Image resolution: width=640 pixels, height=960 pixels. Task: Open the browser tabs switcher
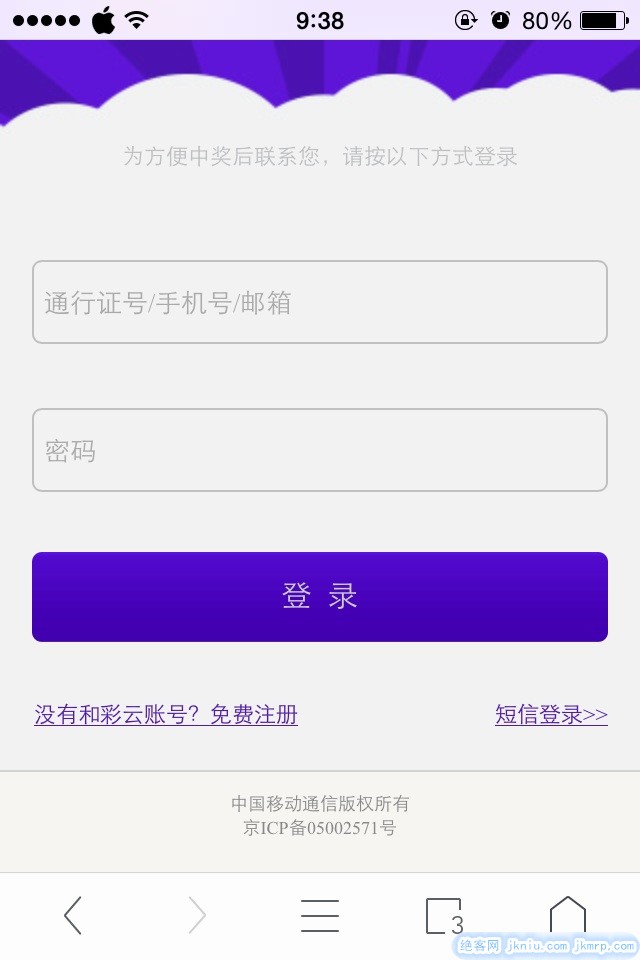pos(444,915)
